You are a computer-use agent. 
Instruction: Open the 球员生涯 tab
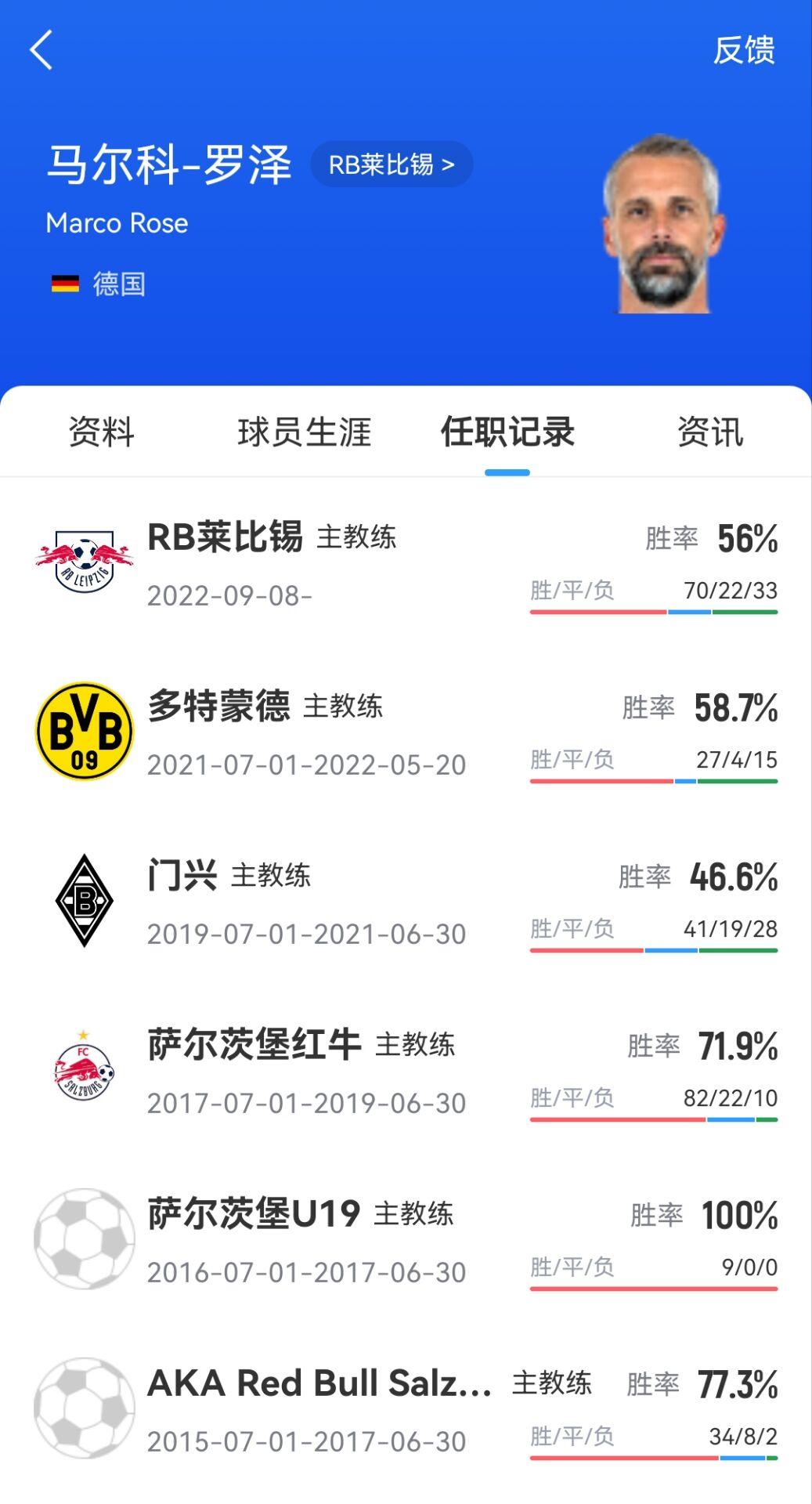point(305,432)
